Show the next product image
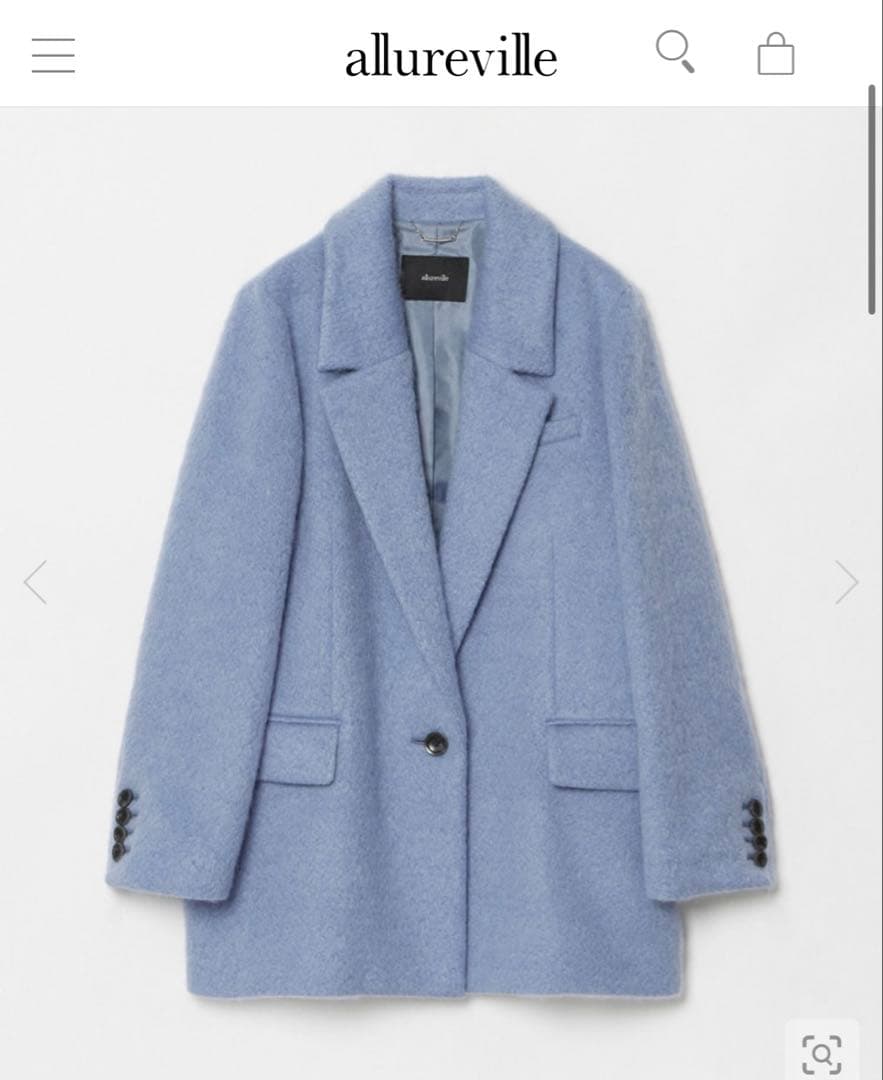Viewport: 883px width, 1080px height. [x=846, y=582]
